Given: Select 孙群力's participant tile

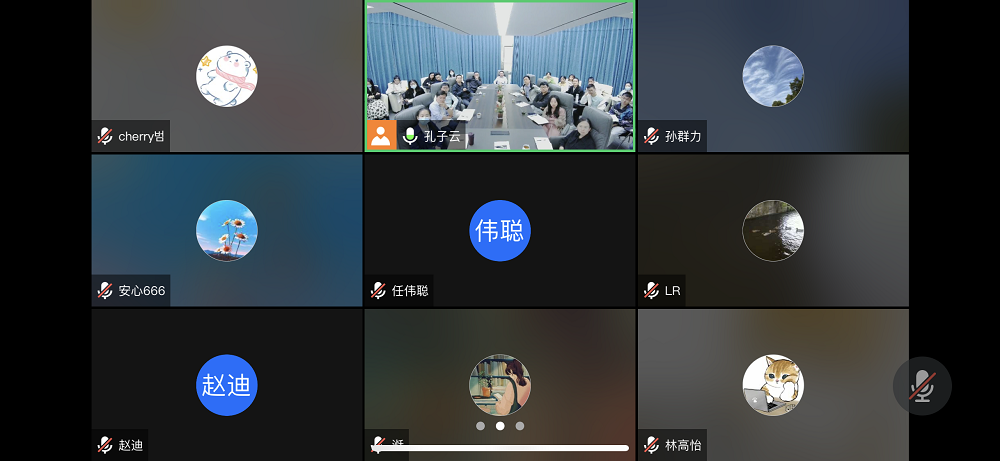Looking at the screenshot, I should click(772, 76).
